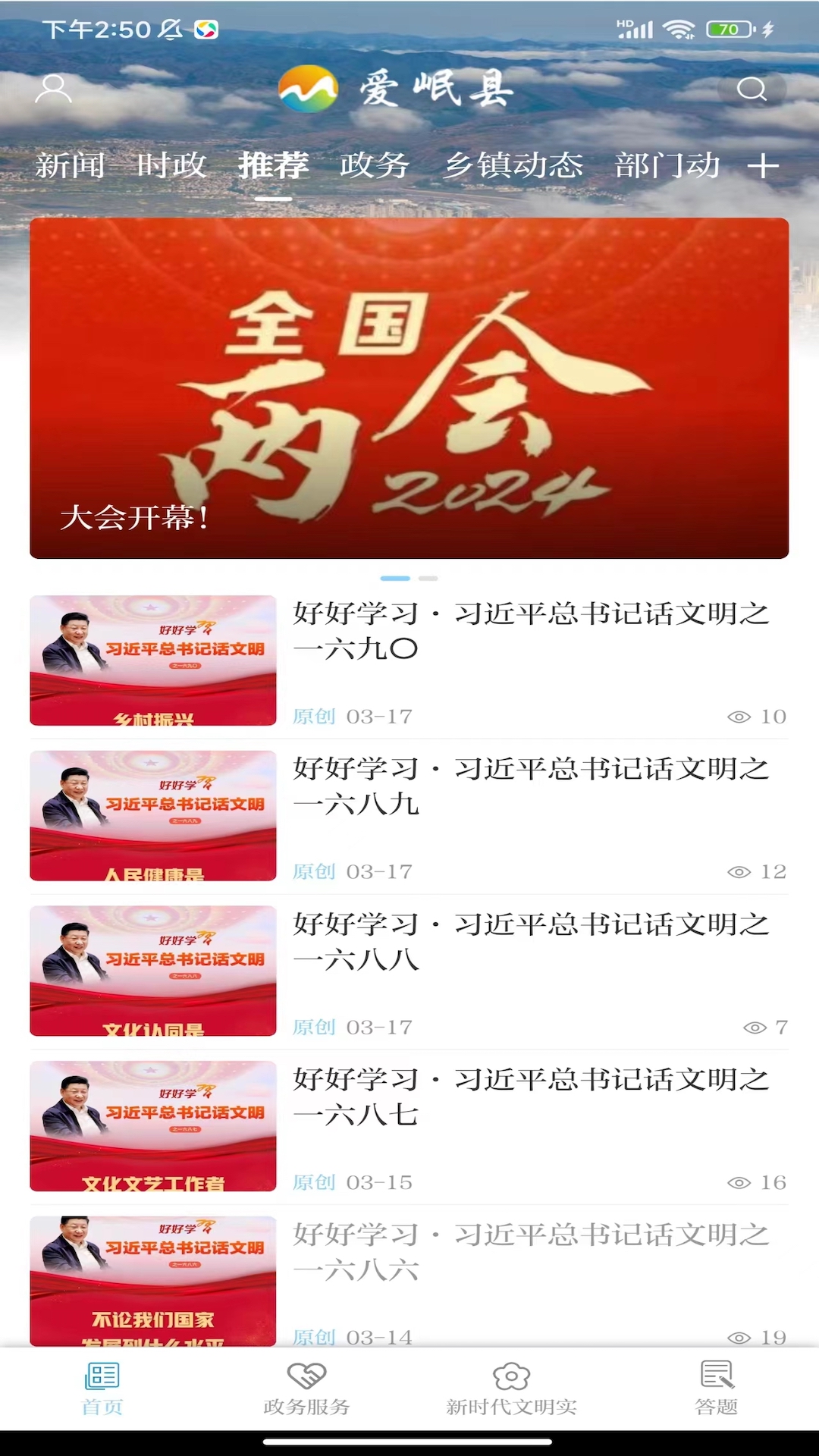
Task: View article 习近平总书记话文明之一六八七
Action: (531, 1097)
